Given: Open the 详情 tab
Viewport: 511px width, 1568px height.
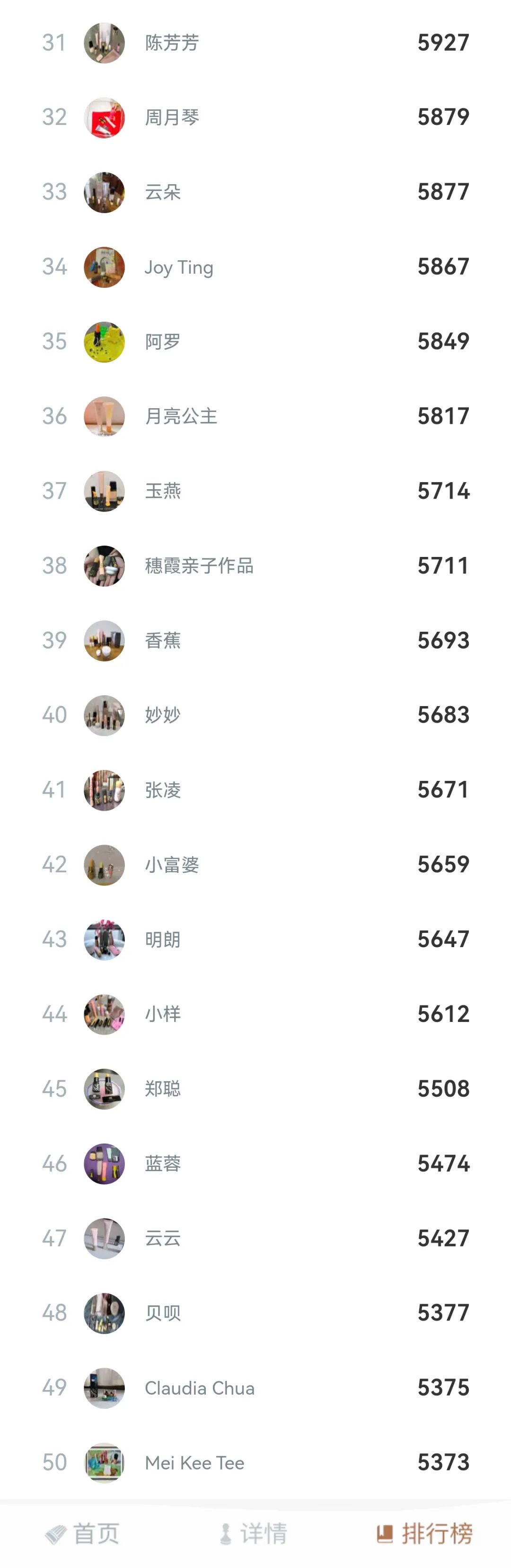Looking at the screenshot, I should (x=253, y=1533).
